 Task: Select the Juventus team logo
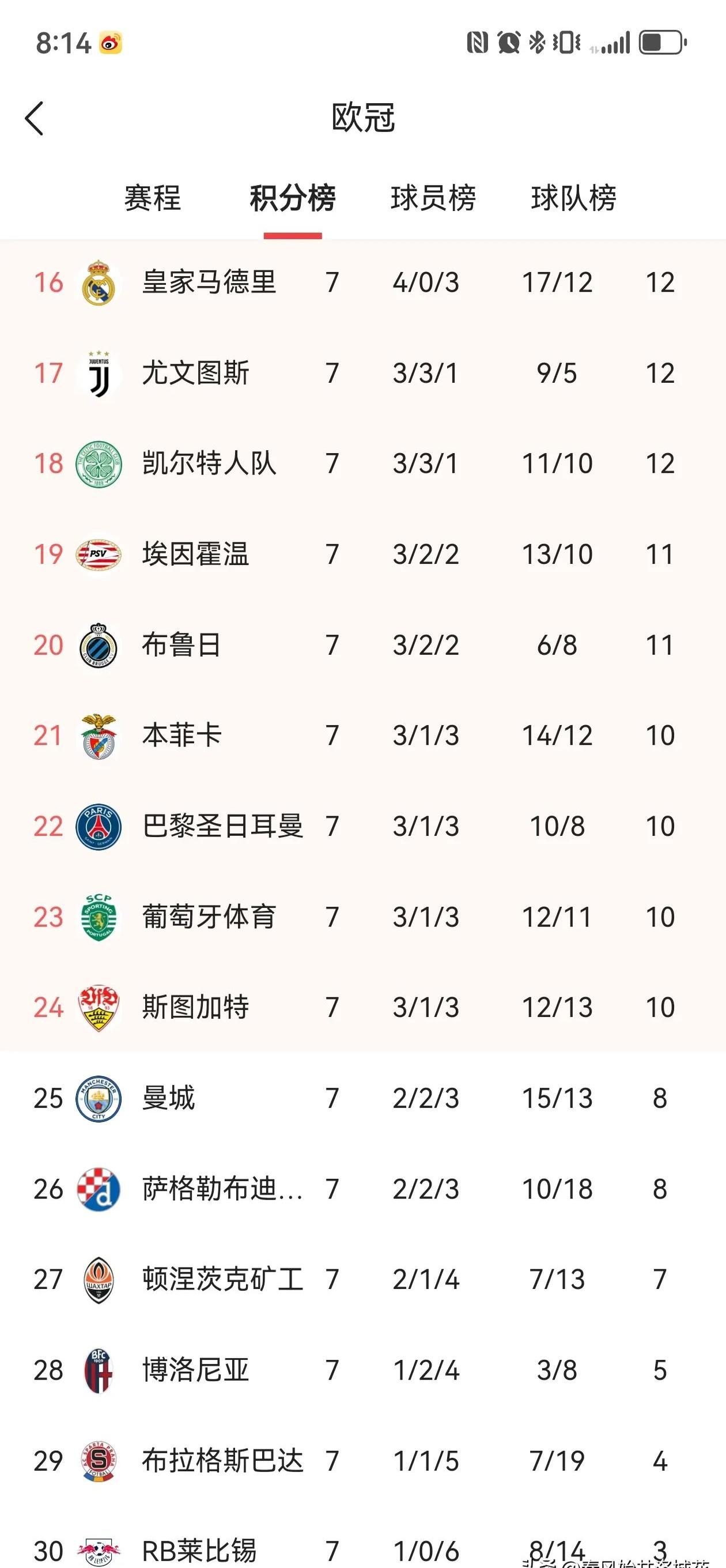tap(99, 372)
